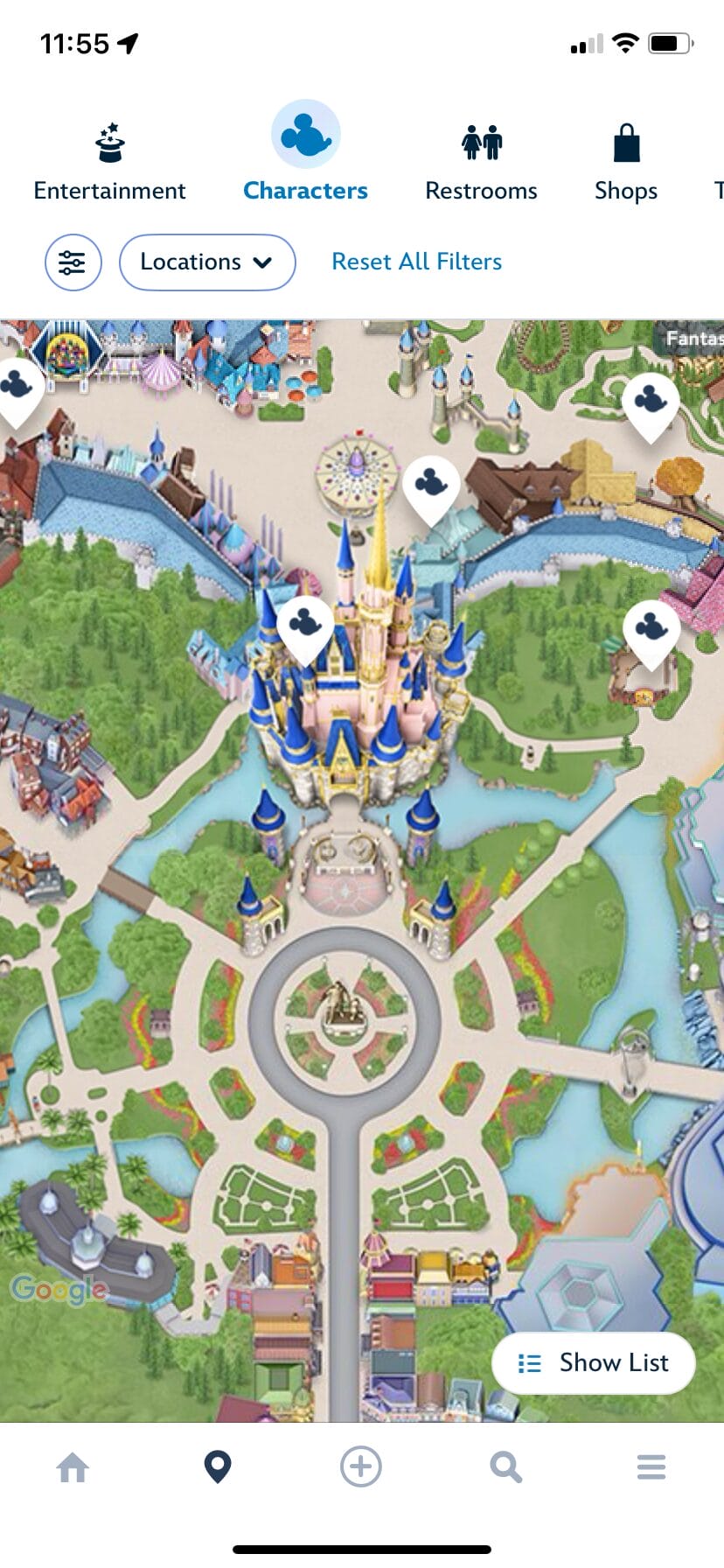
Task: Tap character pin near Fantasyland label
Action: click(x=650, y=403)
